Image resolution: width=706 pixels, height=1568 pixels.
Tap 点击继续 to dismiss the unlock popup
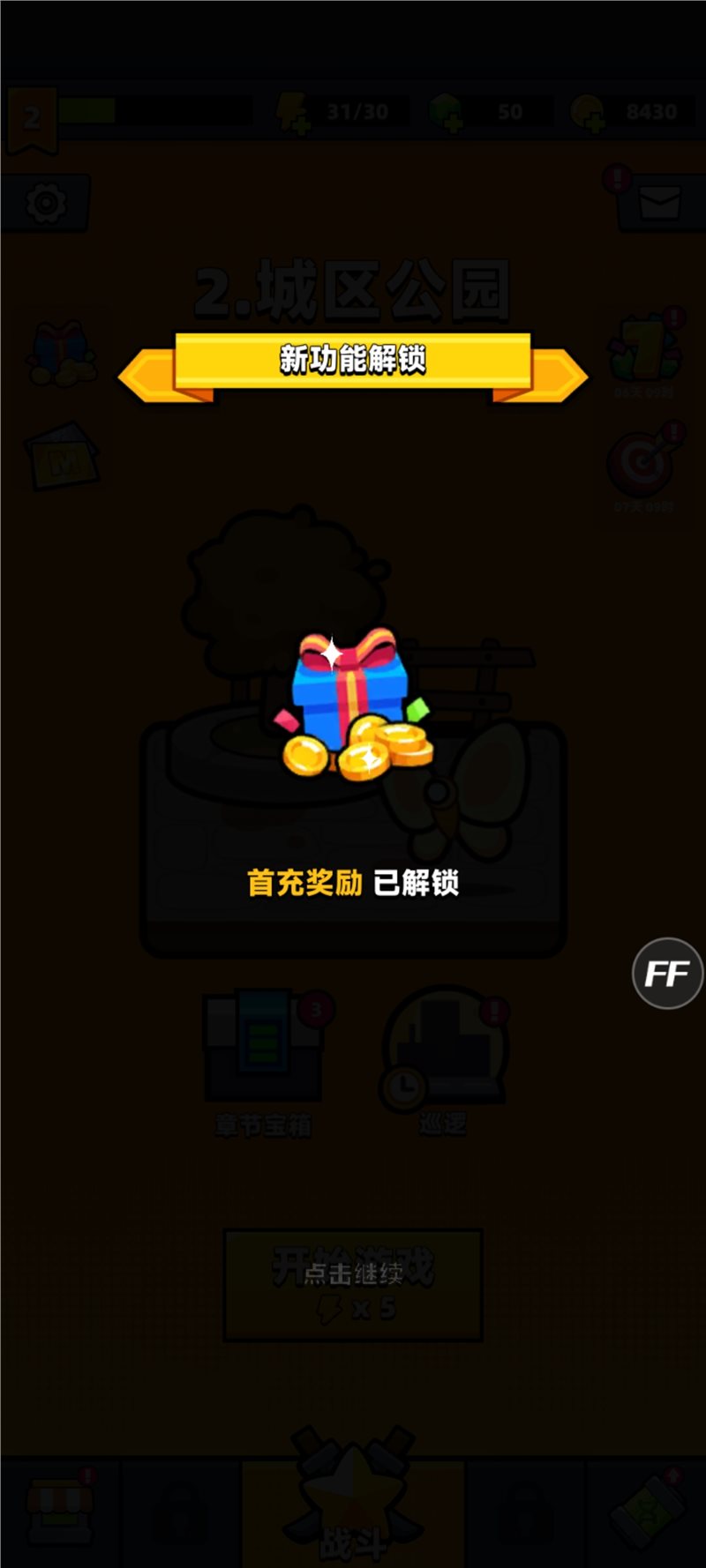[353, 1273]
